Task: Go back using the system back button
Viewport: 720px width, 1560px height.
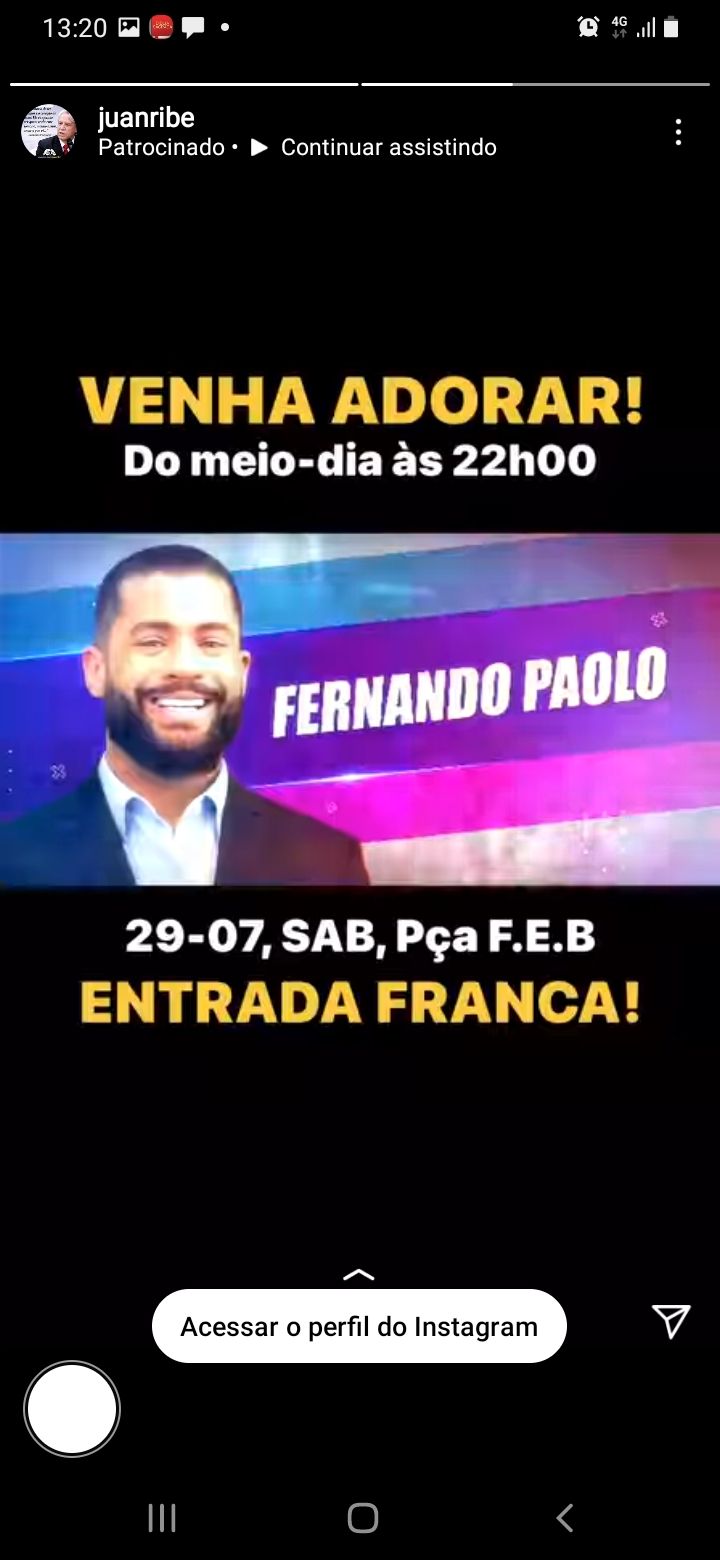Action: coord(565,1518)
